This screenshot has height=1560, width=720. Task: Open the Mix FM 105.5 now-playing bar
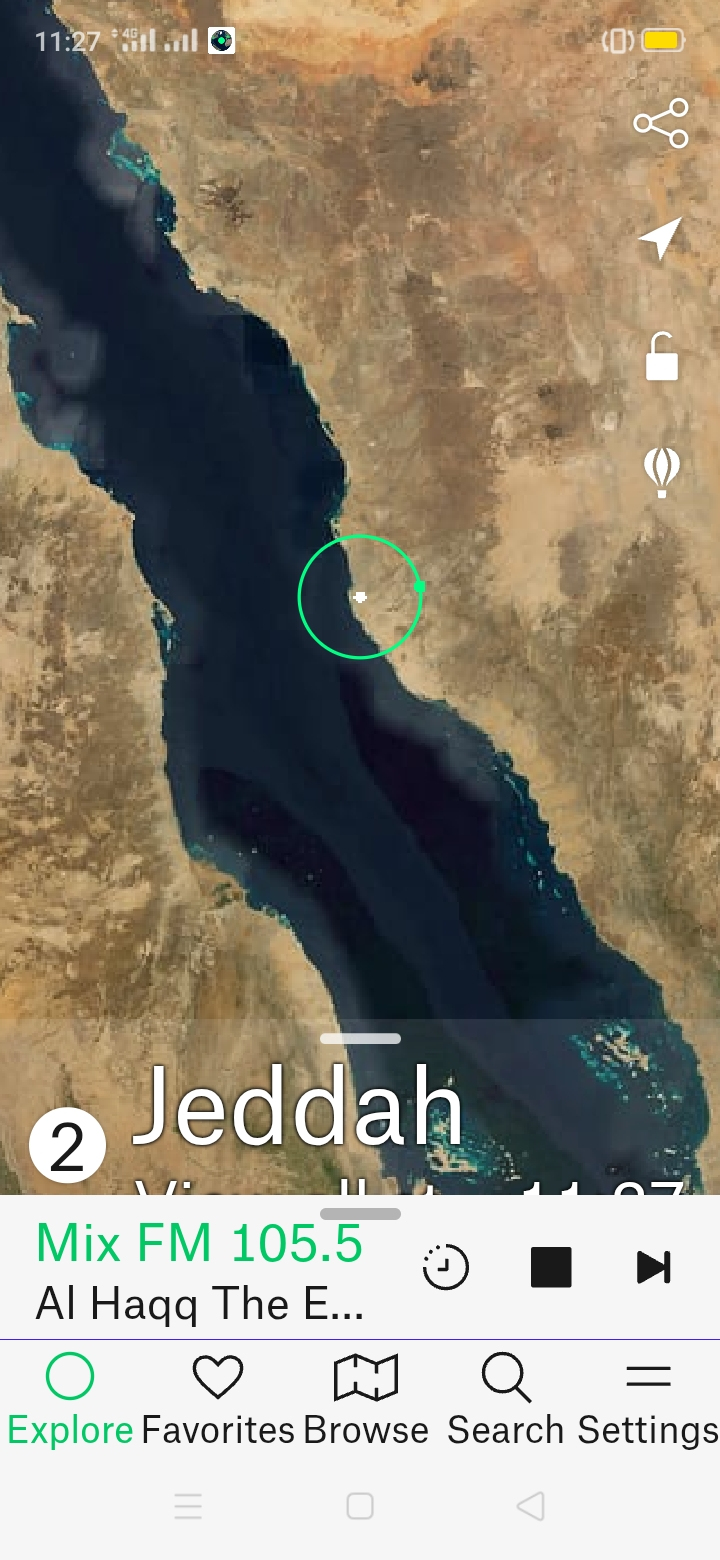[200, 1270]
